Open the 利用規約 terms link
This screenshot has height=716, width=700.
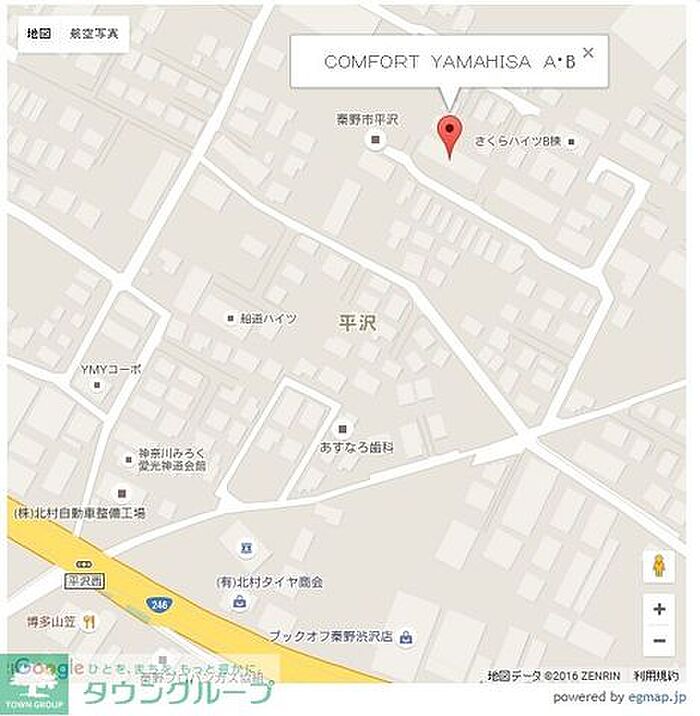[654, 676]
